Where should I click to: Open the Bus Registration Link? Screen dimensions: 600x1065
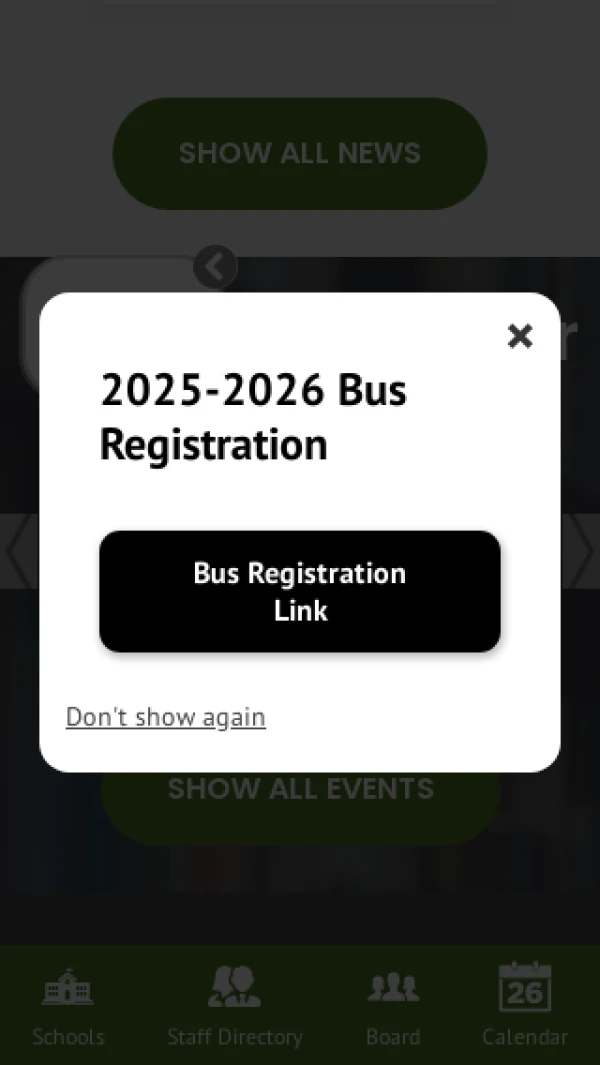(300, 591)
